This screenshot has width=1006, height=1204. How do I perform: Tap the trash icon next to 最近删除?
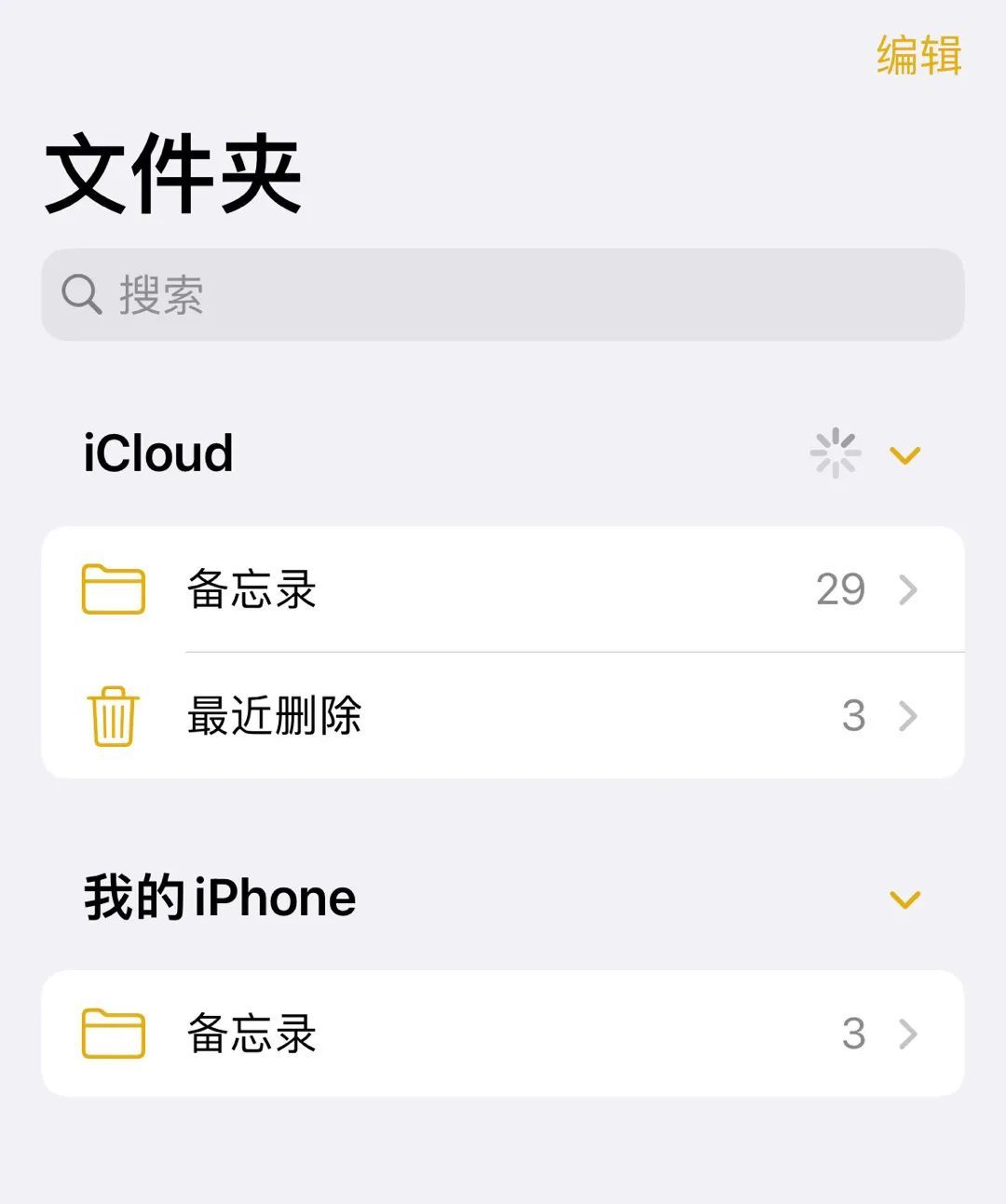(113, 716)
